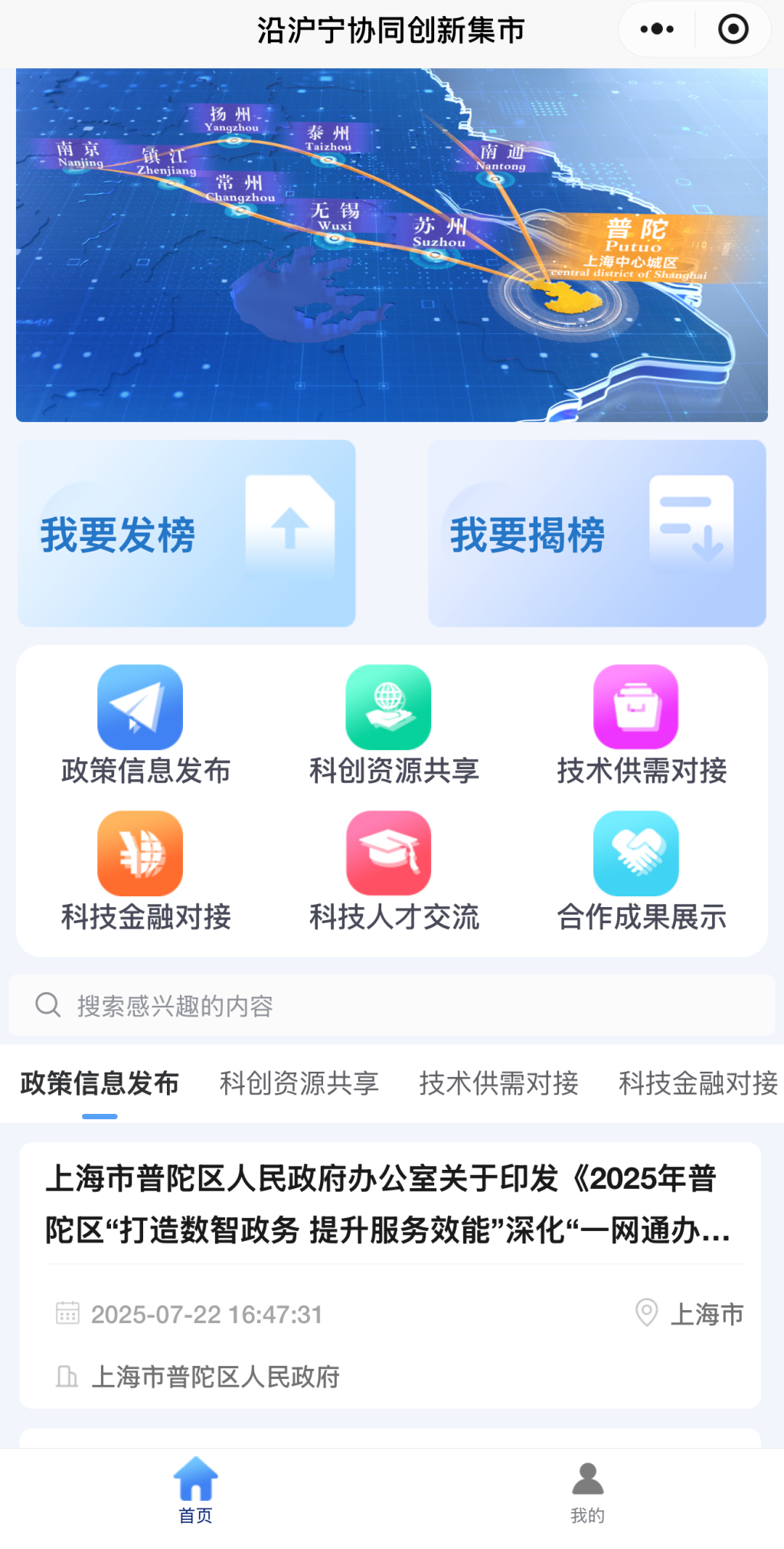Switch to the 科创资源共享 tab
The width and height of the screenshot is (784, 1549).
(x=299, y=1083)
